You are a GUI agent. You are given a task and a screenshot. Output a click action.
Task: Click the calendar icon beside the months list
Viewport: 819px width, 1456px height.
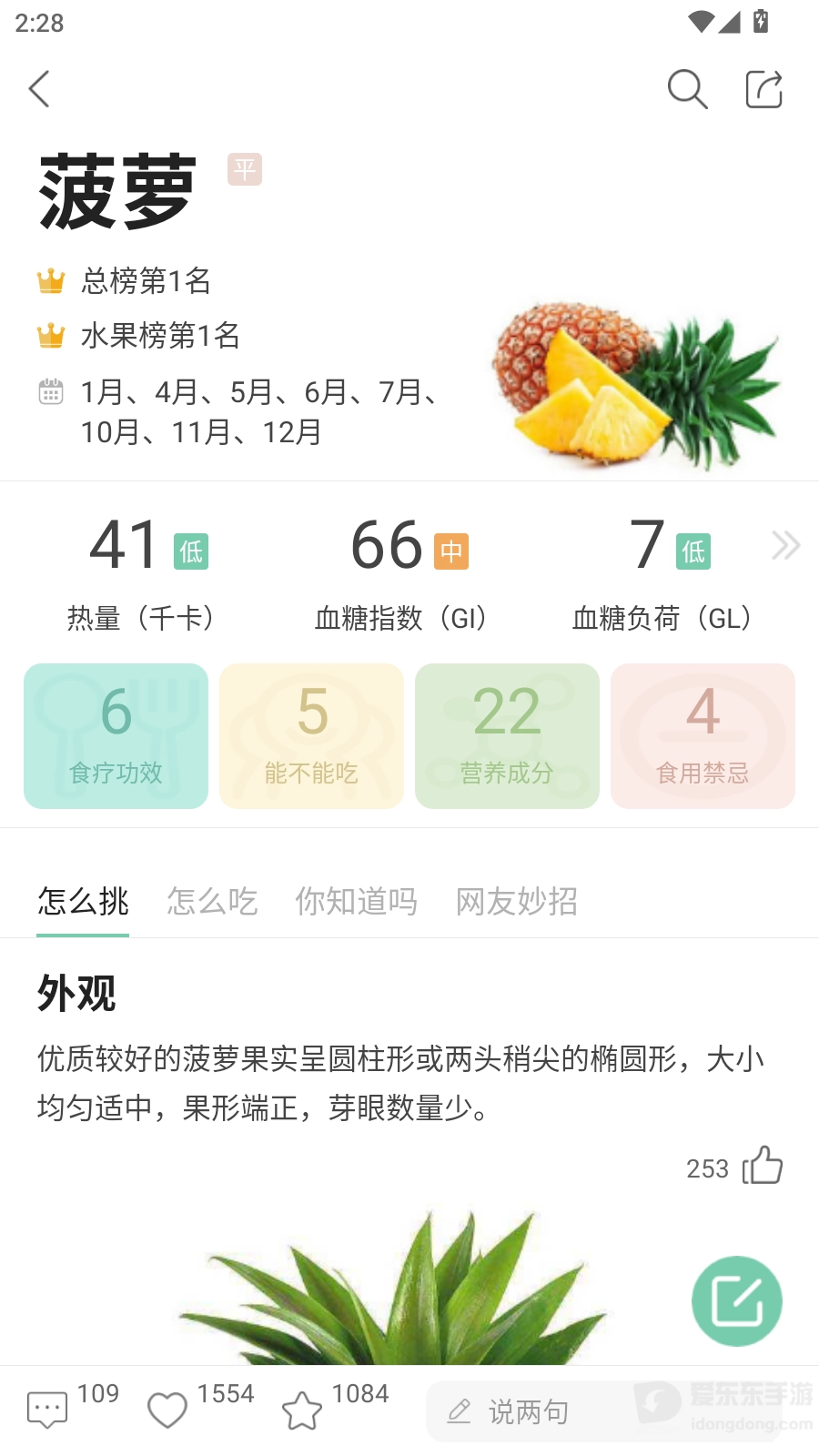tap(50, 391)
